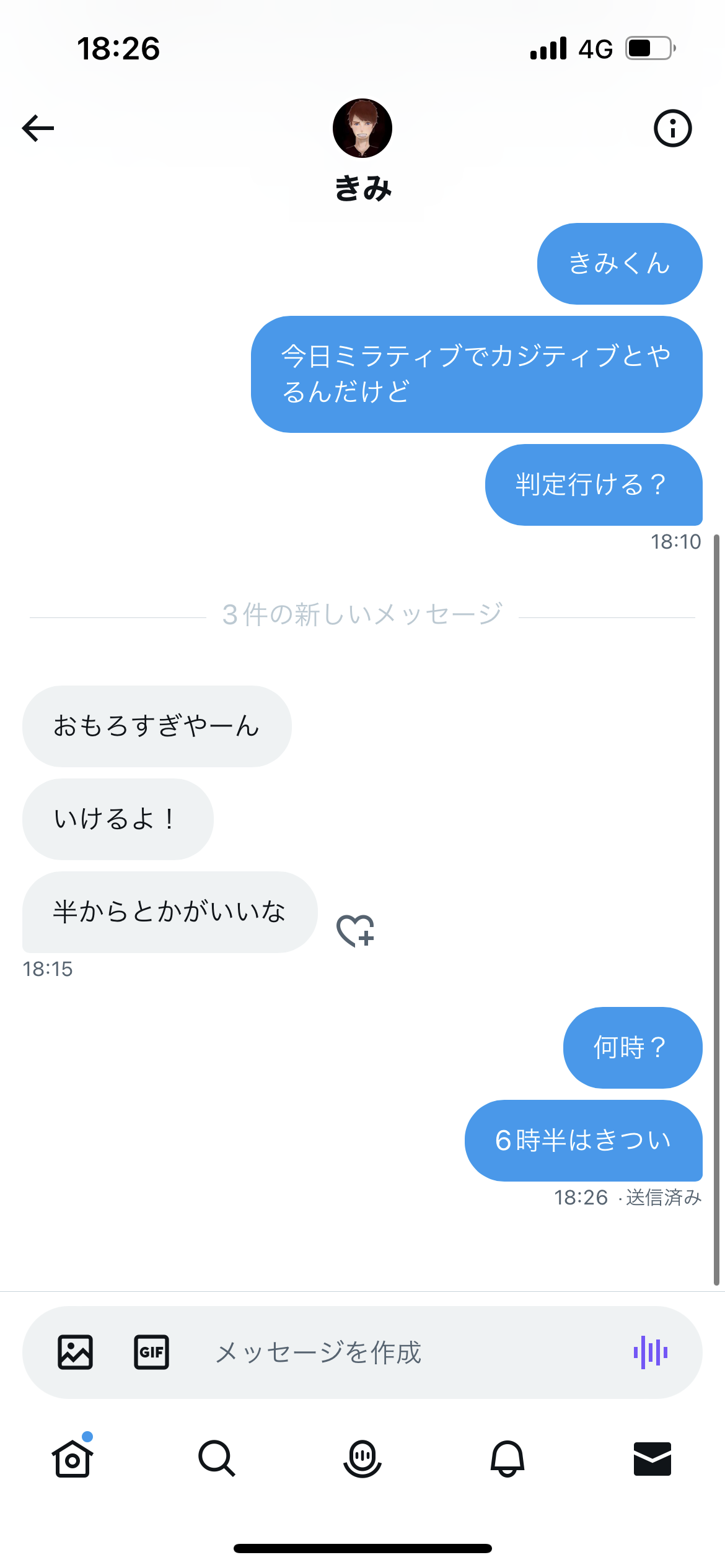The height and width of the screenshot is (1568, 725).
Task: Open the Messages tab
Action: [652, 1458]
